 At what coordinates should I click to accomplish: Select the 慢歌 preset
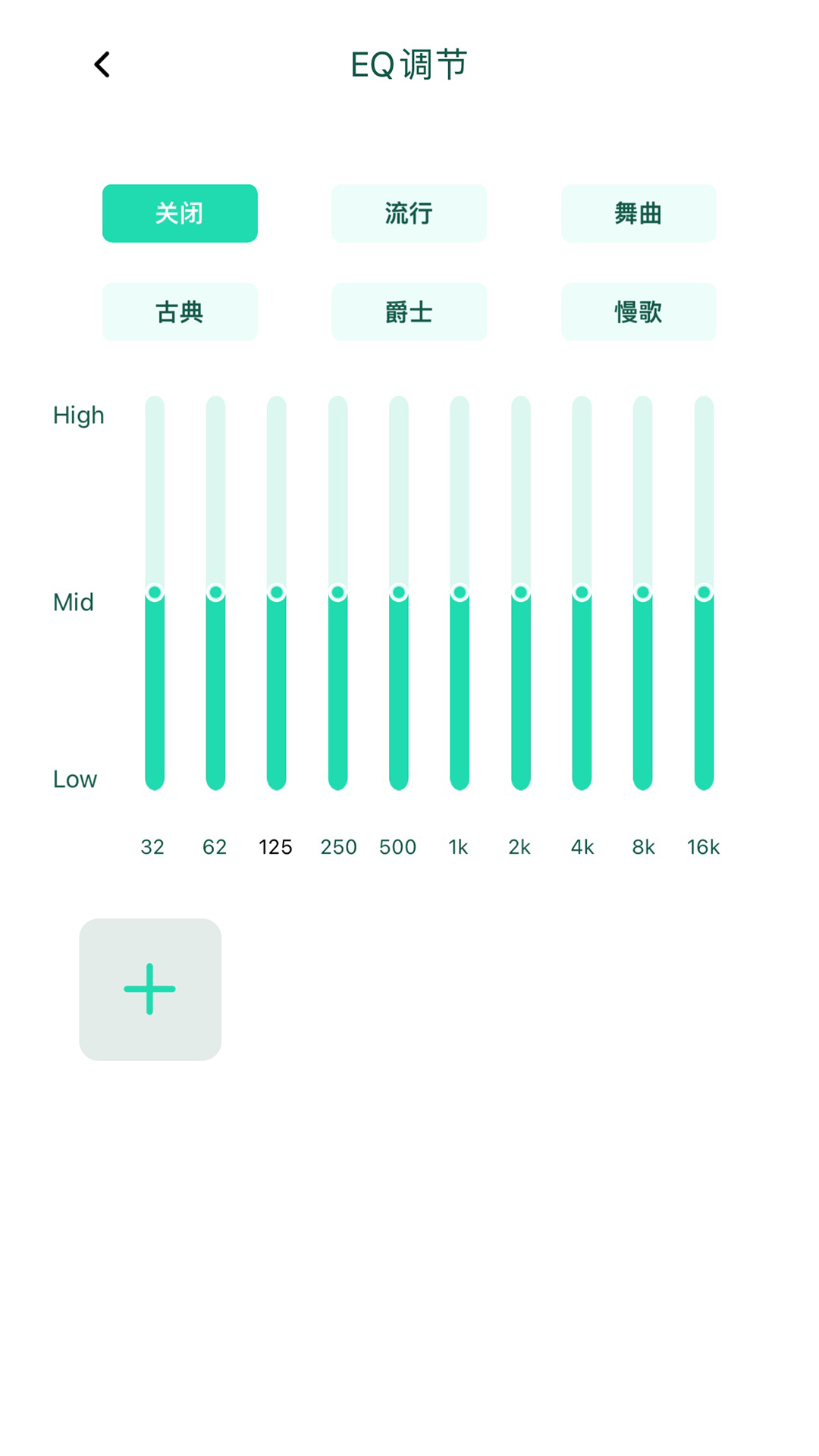[638, 312]
